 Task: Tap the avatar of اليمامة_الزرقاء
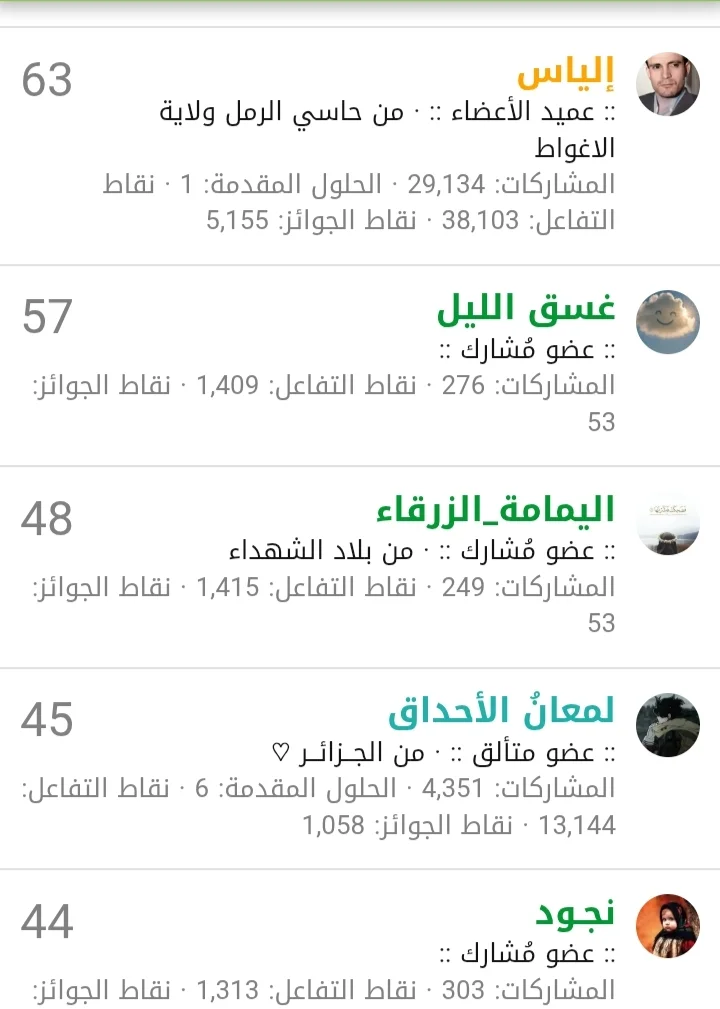point(668,524)
